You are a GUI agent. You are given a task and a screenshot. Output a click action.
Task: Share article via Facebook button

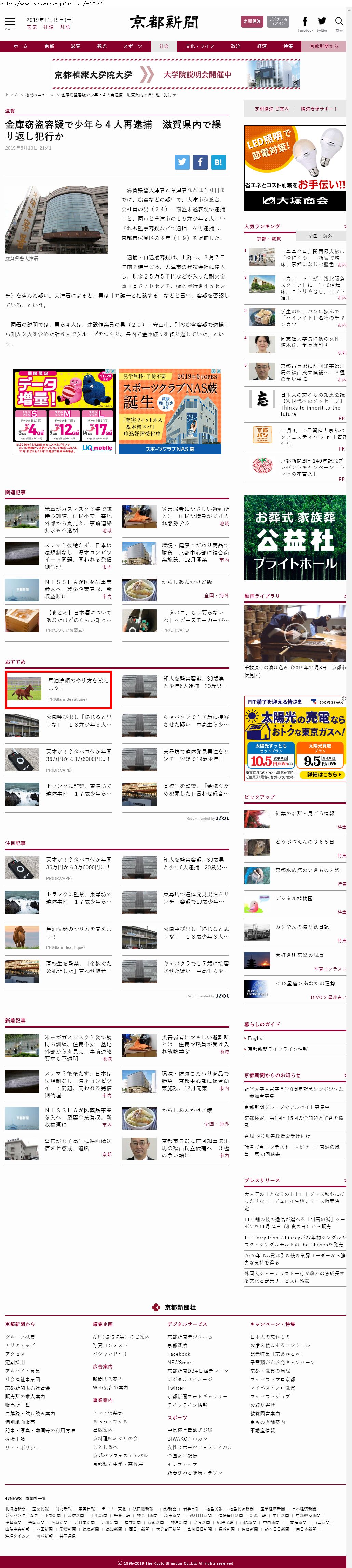(x=200, y=162)
